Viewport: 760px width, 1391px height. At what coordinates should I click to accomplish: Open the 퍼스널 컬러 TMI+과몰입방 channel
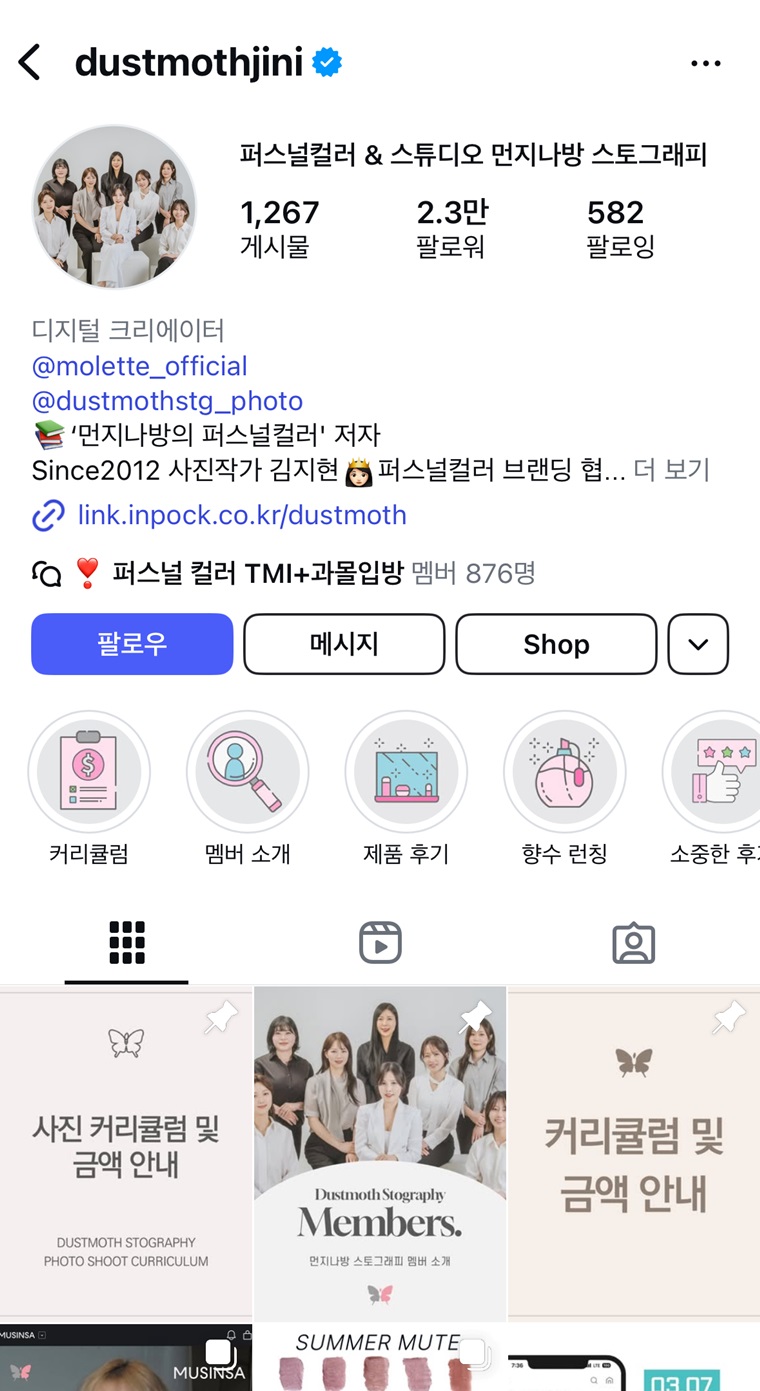258,573
